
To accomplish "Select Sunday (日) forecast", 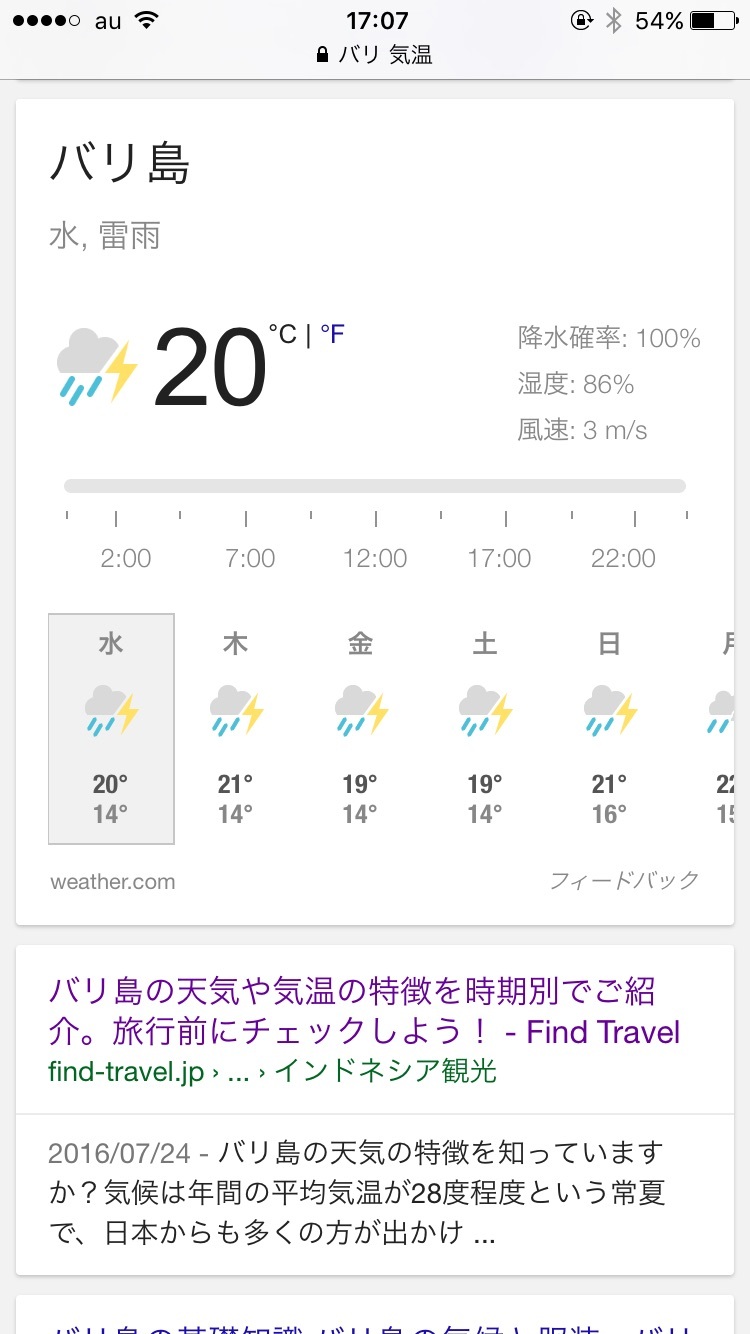I will pyautogui.click(x=609, y=728).
